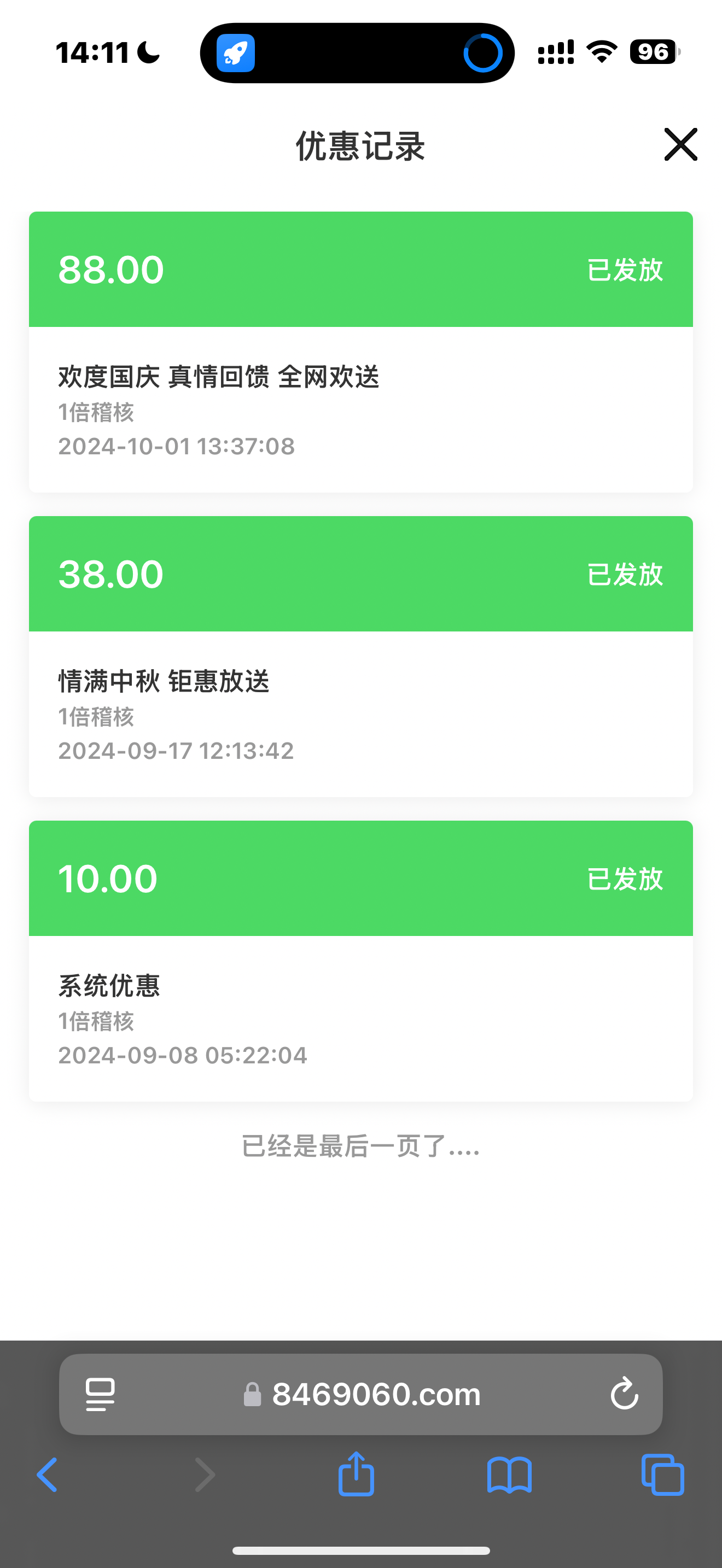Close the 优惠记录 page
This screenshot has width=722, height=1568.
[680, 145]
